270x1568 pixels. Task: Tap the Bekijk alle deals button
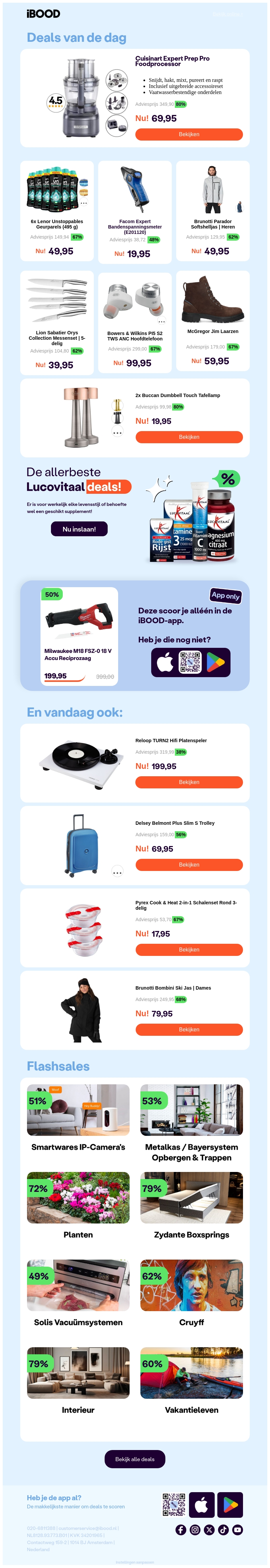(135, 1458)
